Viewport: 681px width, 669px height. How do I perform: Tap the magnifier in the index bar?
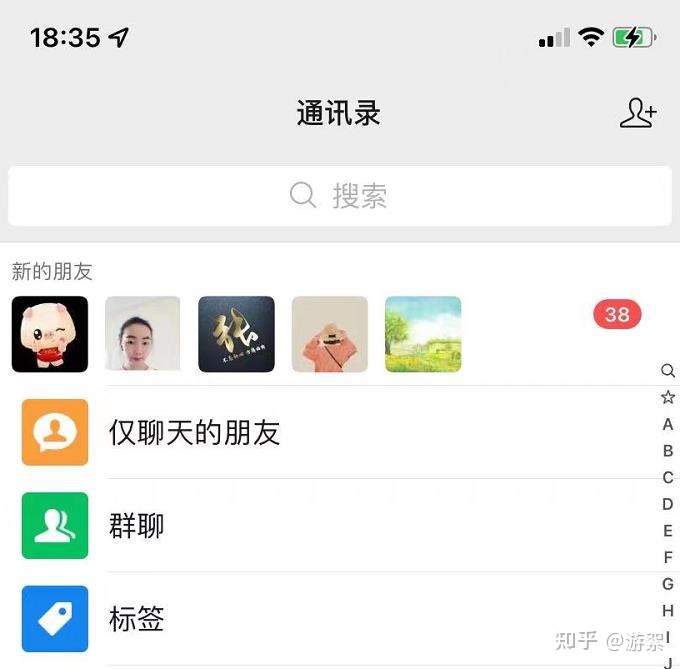pos(668,371)
